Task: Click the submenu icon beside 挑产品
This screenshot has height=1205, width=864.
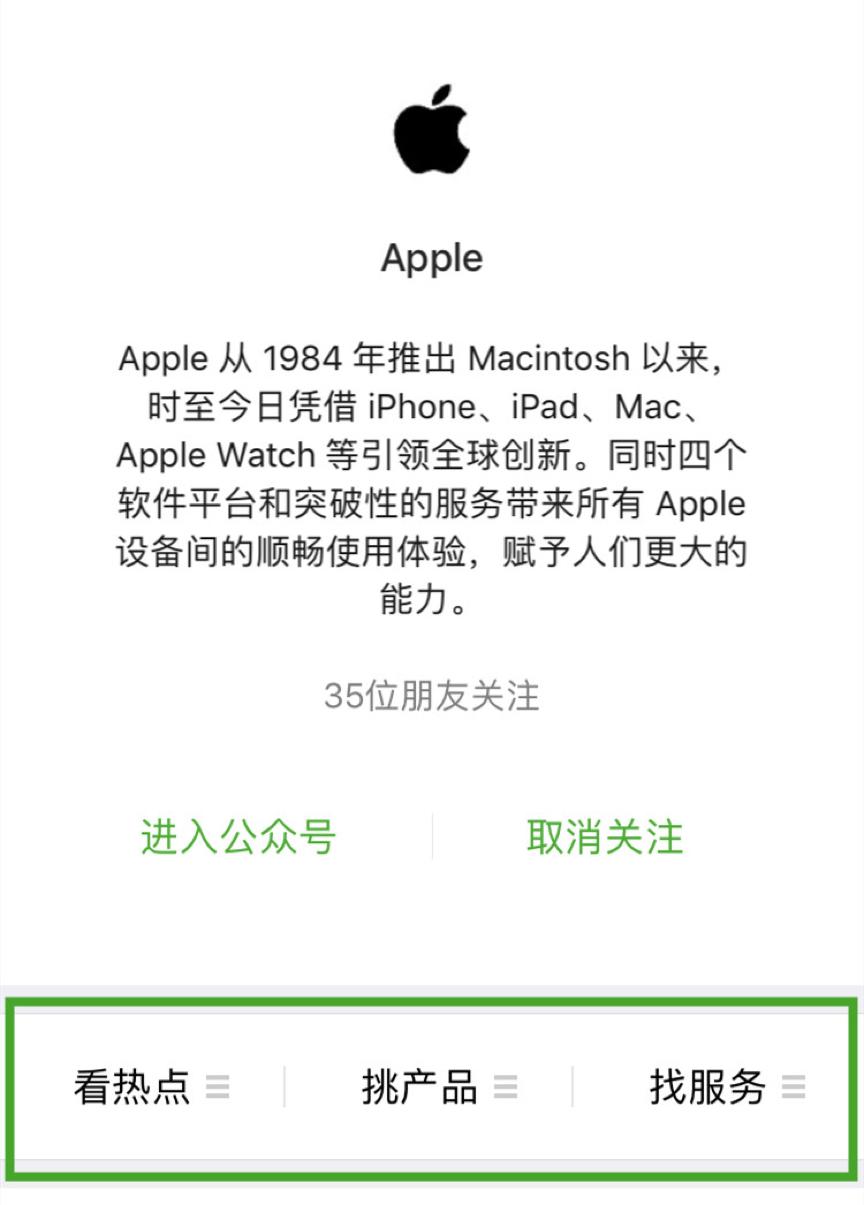Action: point(508,1084)
